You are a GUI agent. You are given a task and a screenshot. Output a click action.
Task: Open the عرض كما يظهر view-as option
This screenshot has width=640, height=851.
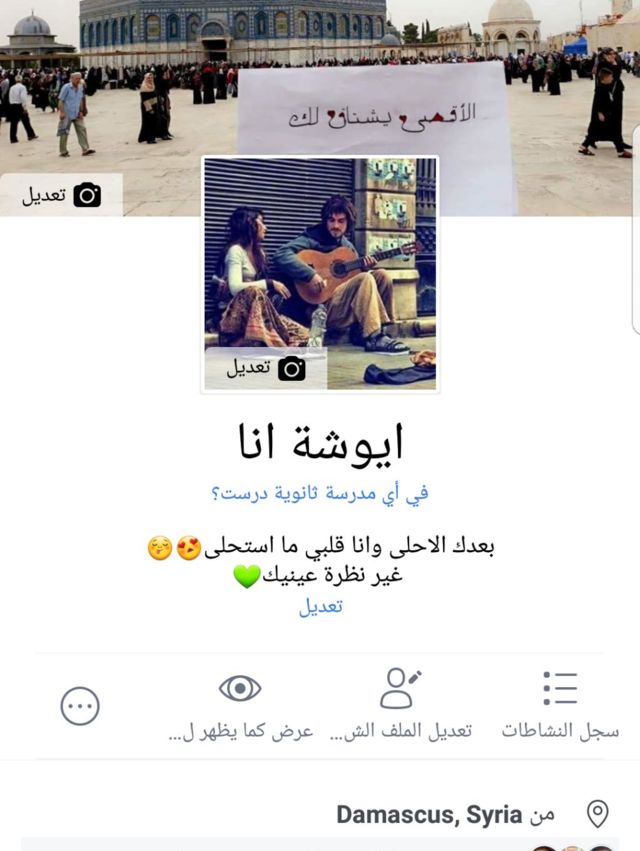(240, 705)
